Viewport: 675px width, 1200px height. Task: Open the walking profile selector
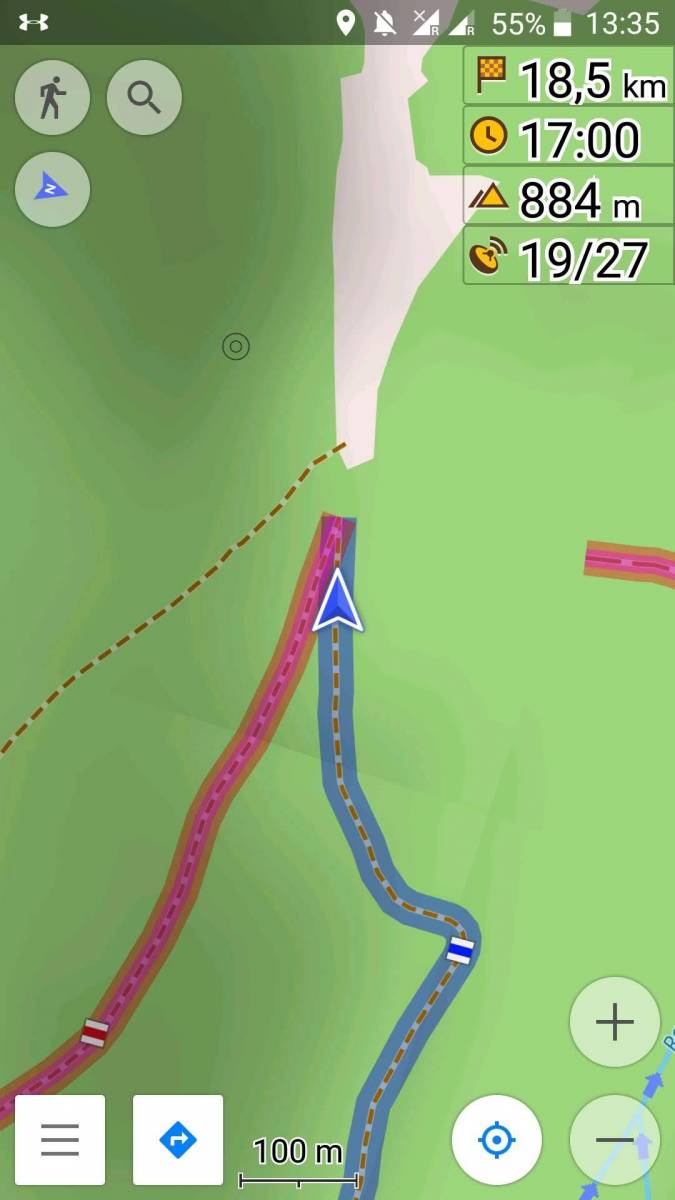(x=52, y=97)
